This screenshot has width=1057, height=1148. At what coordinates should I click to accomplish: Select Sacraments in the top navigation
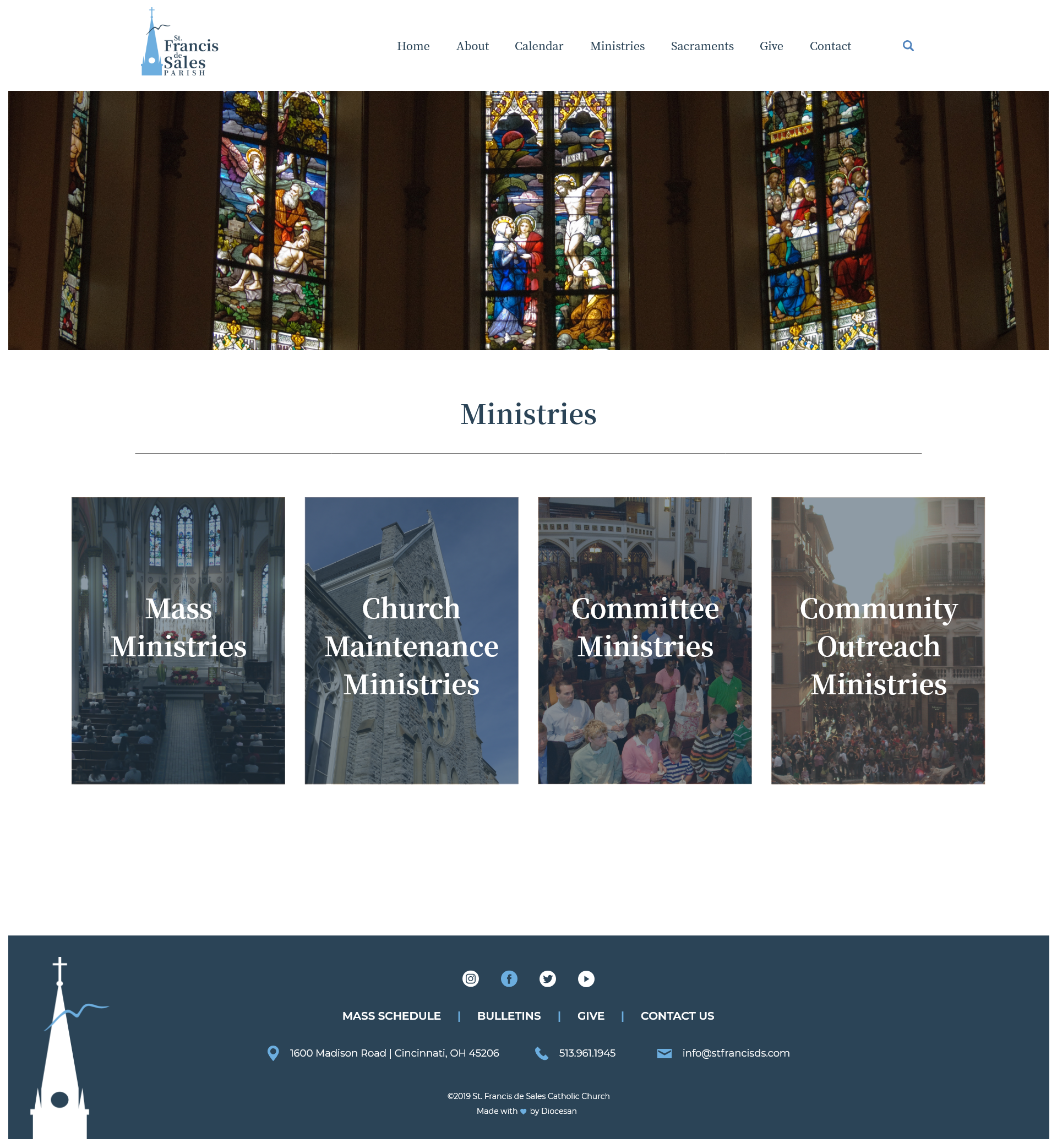[x=702, y=46]
